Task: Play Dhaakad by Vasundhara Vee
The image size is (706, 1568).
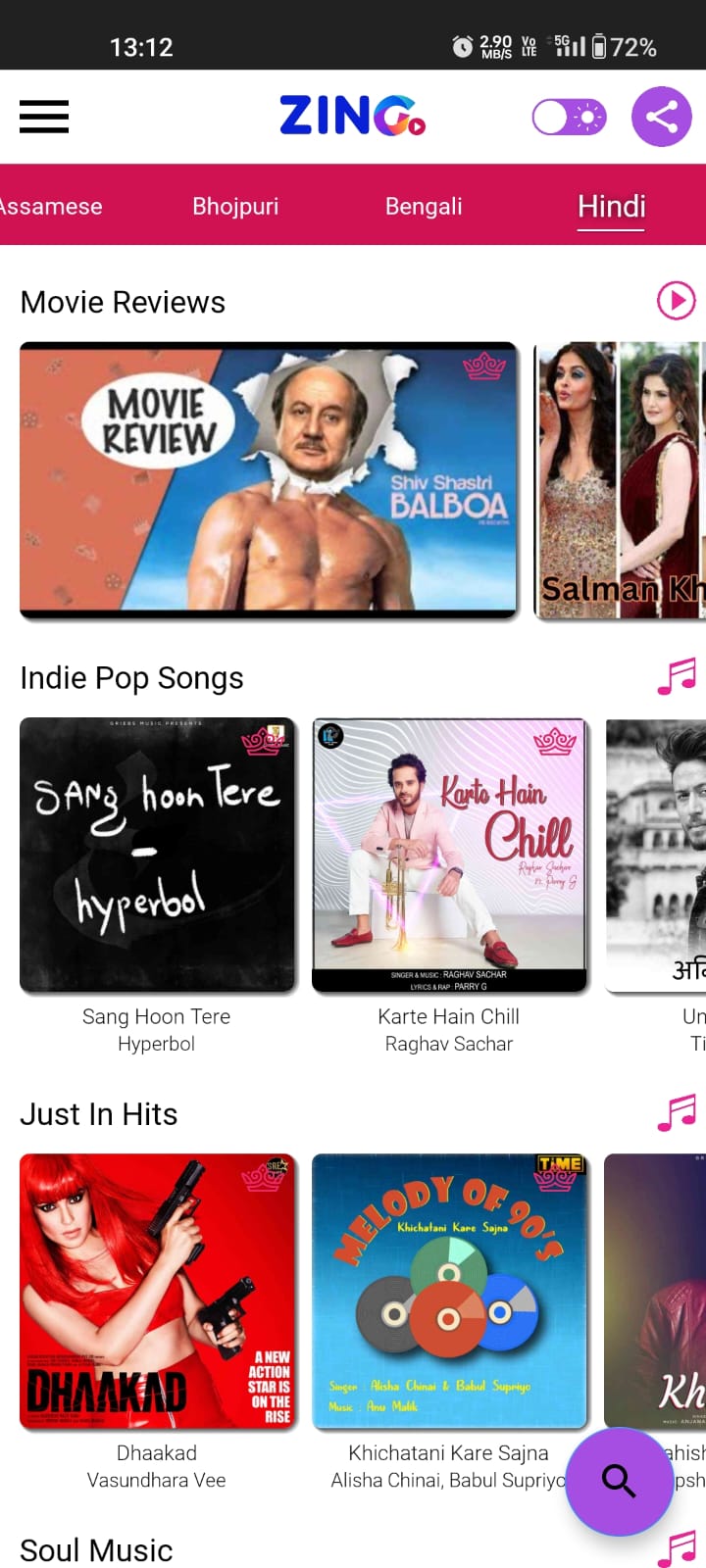Action: 157,1291
